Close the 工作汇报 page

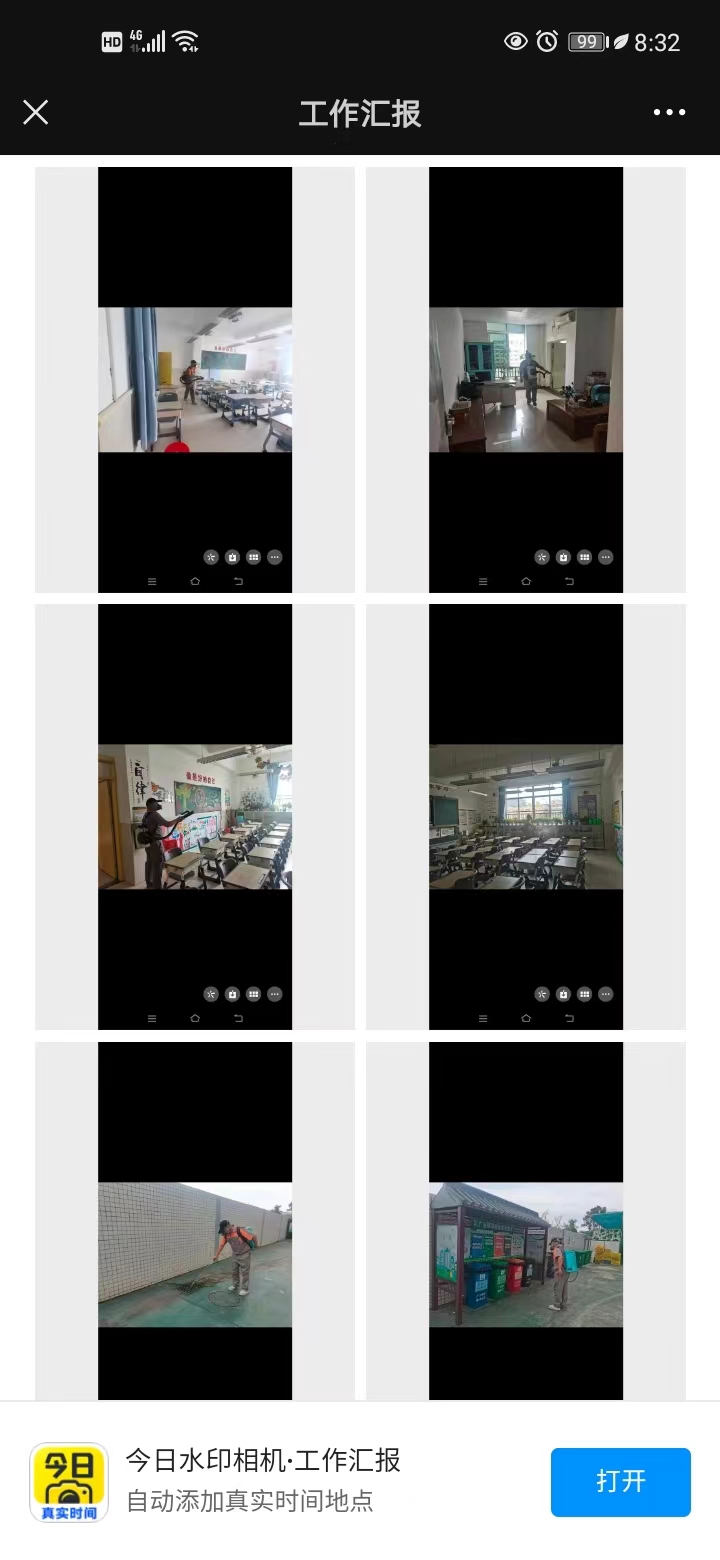pyautogui.click(x=36, y=112)
